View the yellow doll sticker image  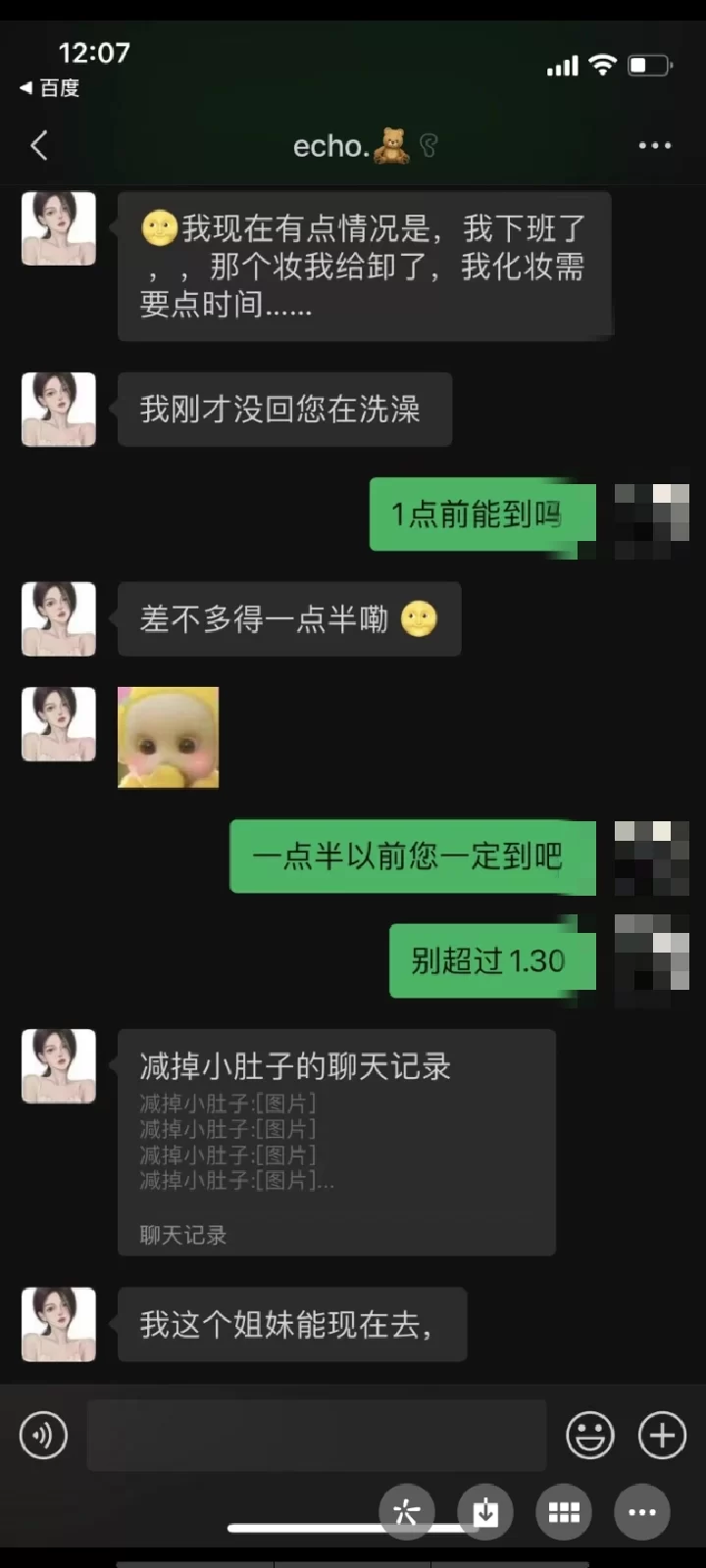(168, 737)
